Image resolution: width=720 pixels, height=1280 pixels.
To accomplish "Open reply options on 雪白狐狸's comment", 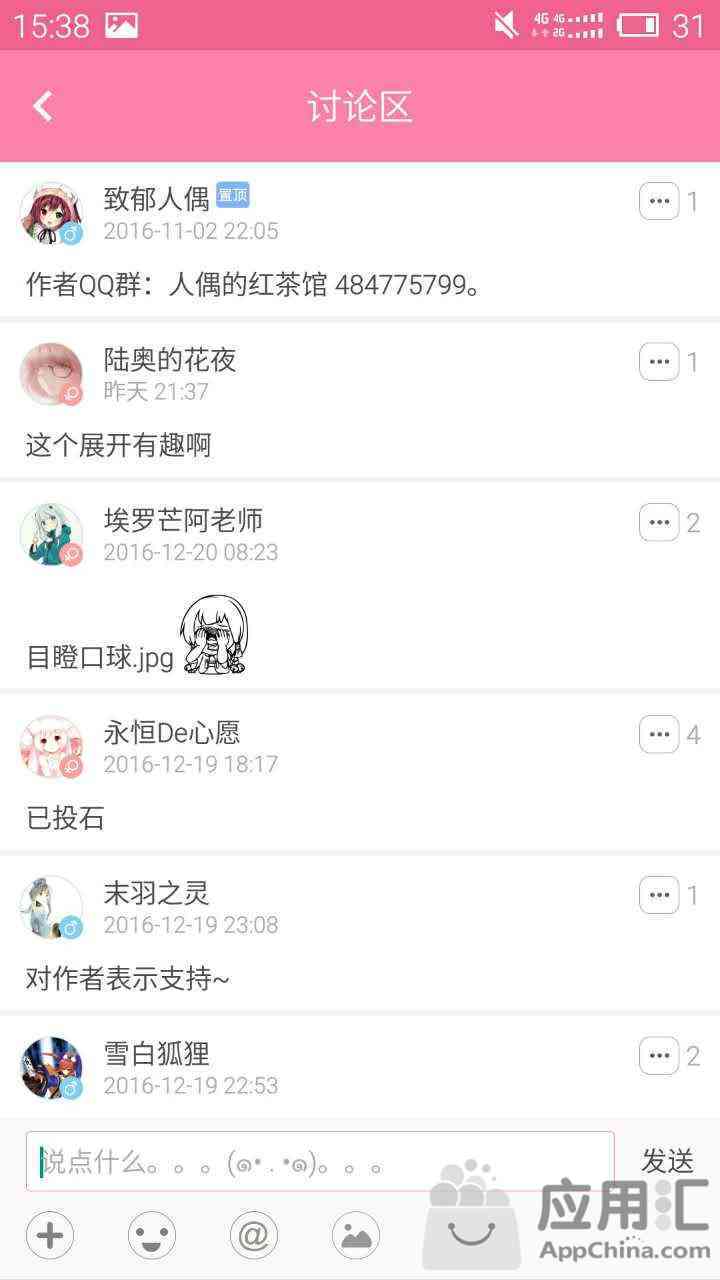I will click(659, 1055).
